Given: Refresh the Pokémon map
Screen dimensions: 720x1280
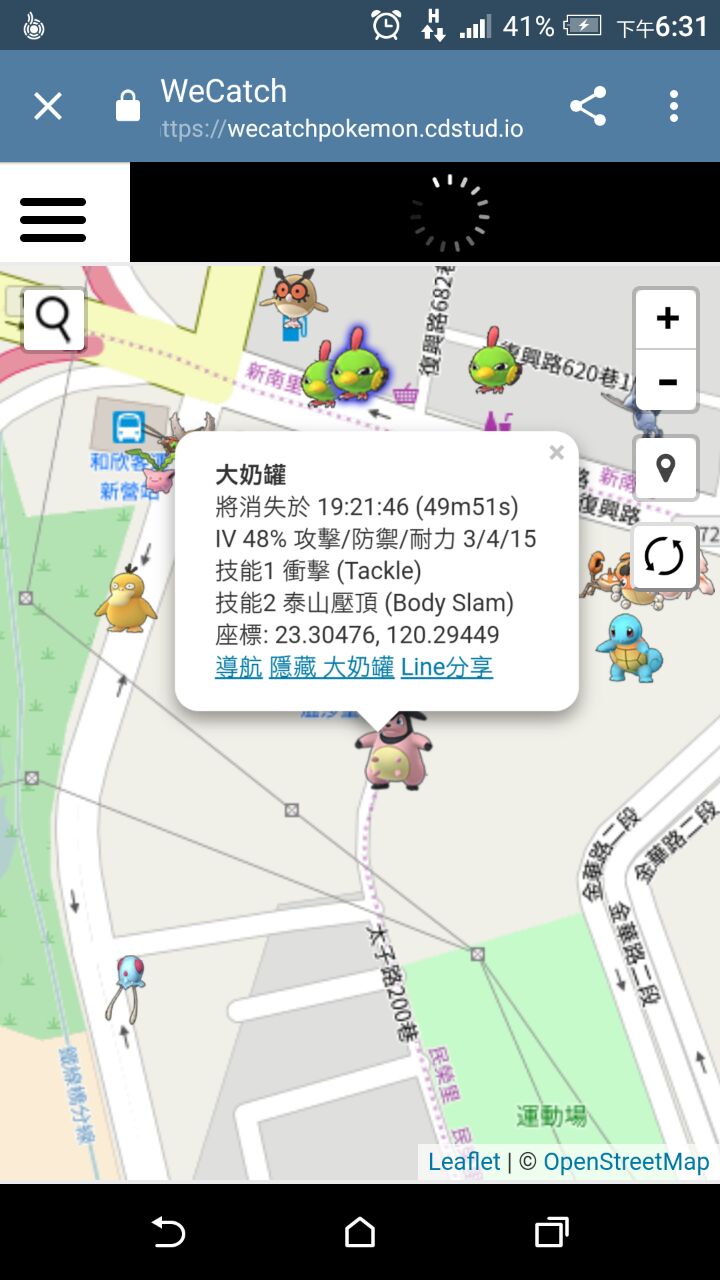Looking at the screenshot, I should pyautogui.click(x=664, y=556).
